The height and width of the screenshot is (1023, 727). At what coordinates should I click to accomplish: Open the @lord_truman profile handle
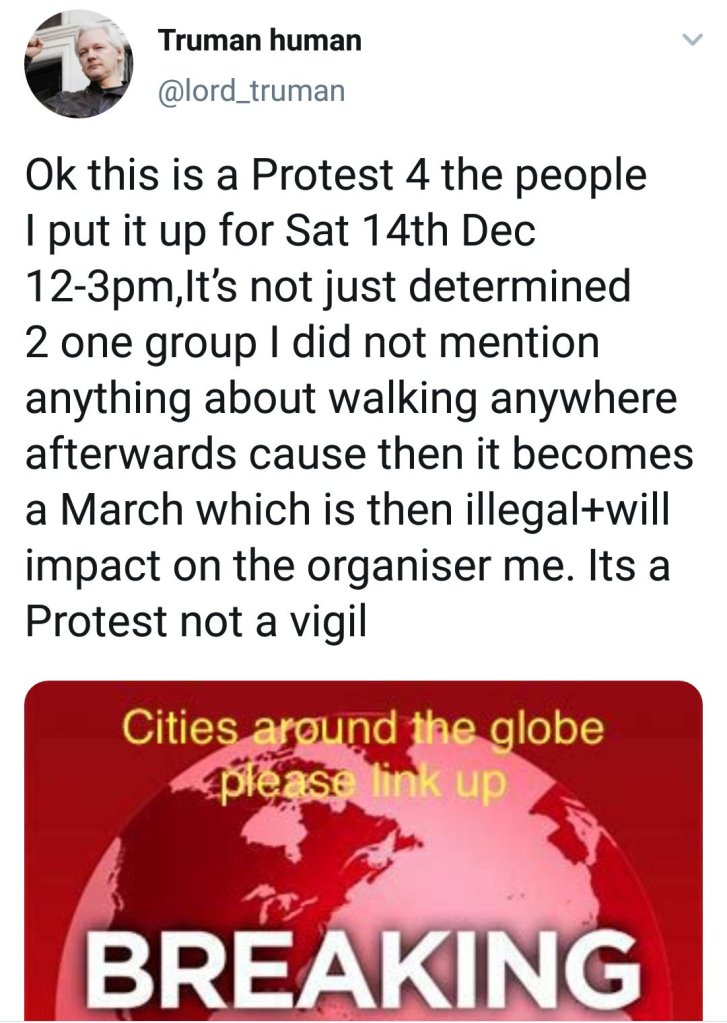coord(251,92)
